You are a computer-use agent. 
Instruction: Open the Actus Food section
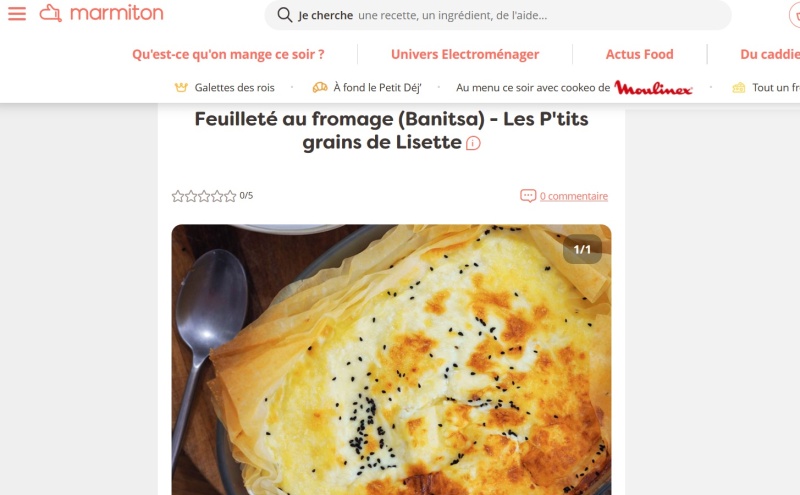point(639,54)
